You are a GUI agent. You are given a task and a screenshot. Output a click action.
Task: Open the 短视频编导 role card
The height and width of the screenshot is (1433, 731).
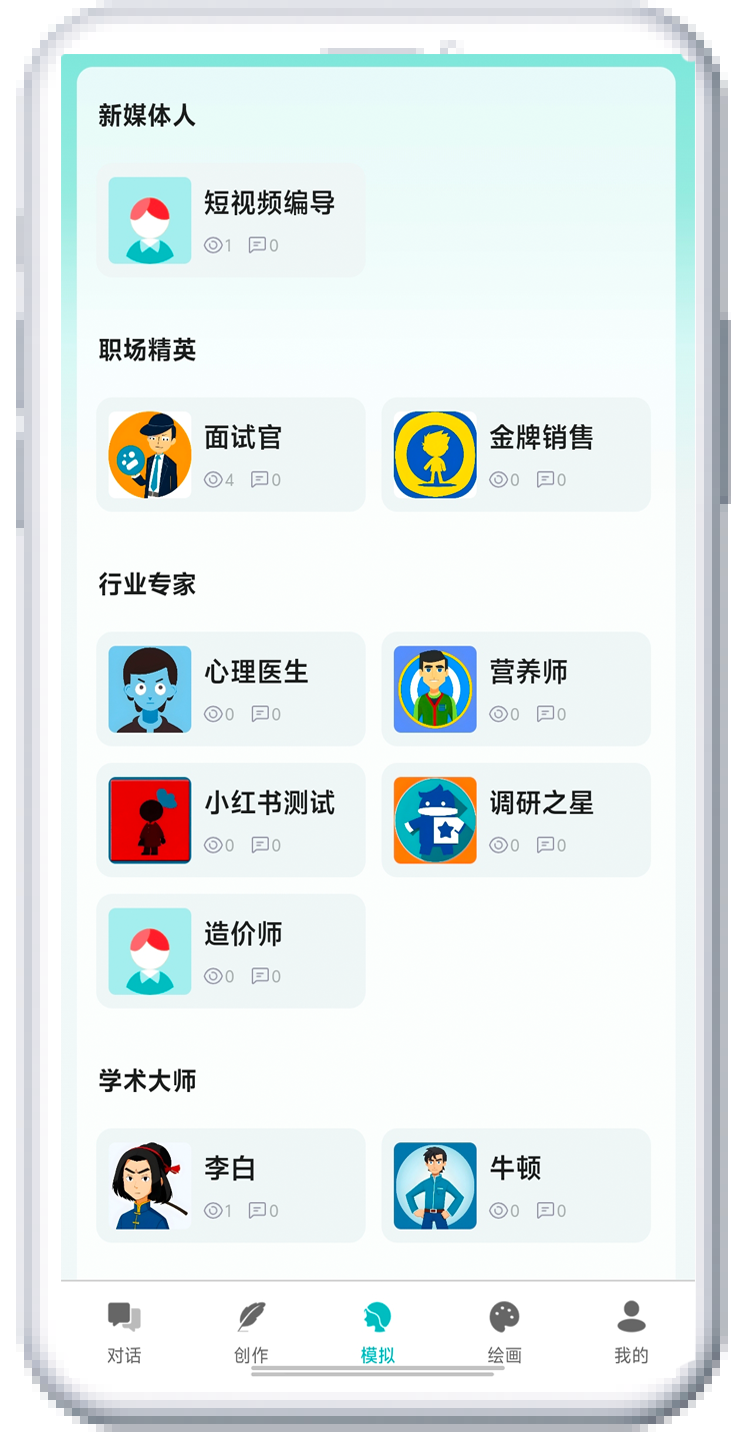pos(231,221)
